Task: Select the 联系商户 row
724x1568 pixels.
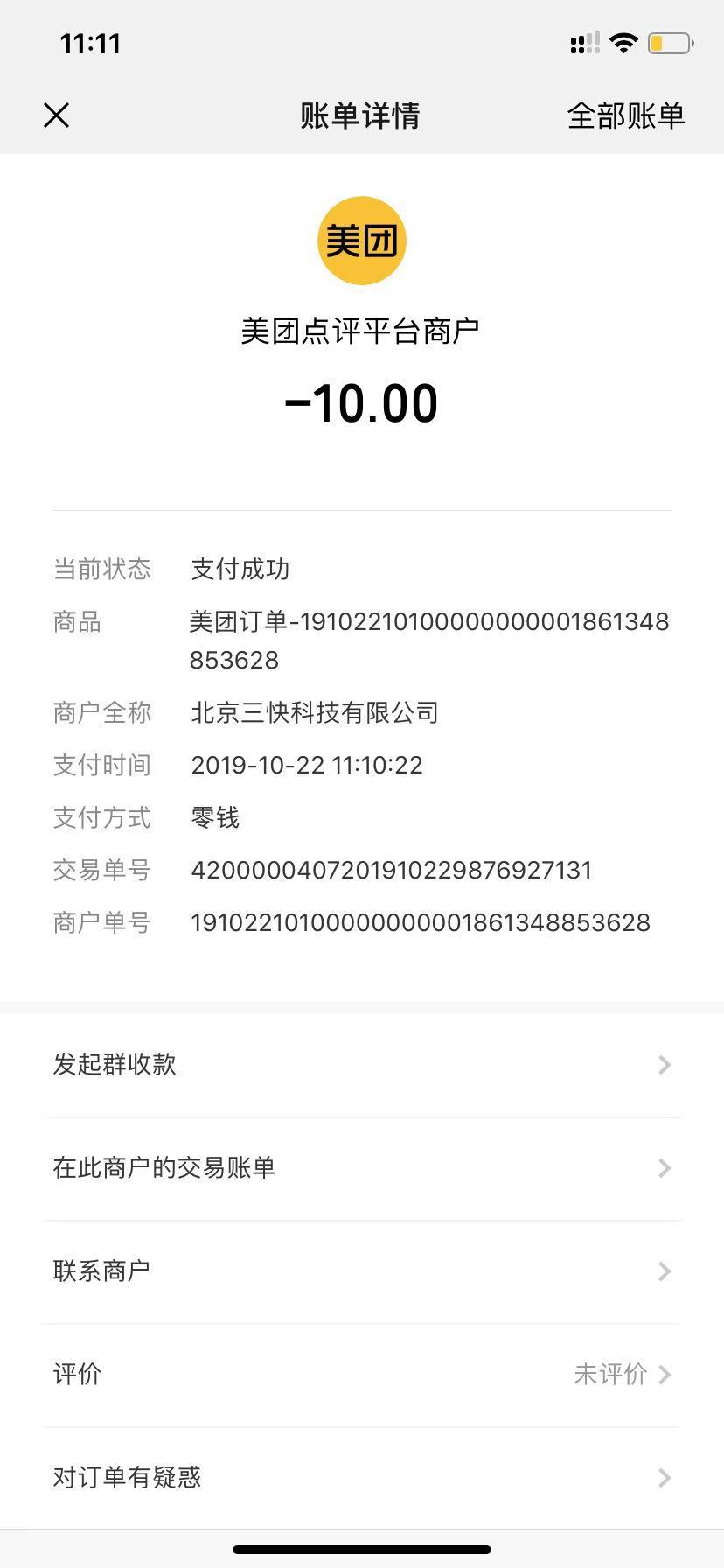Action: tap(361, 1270)
